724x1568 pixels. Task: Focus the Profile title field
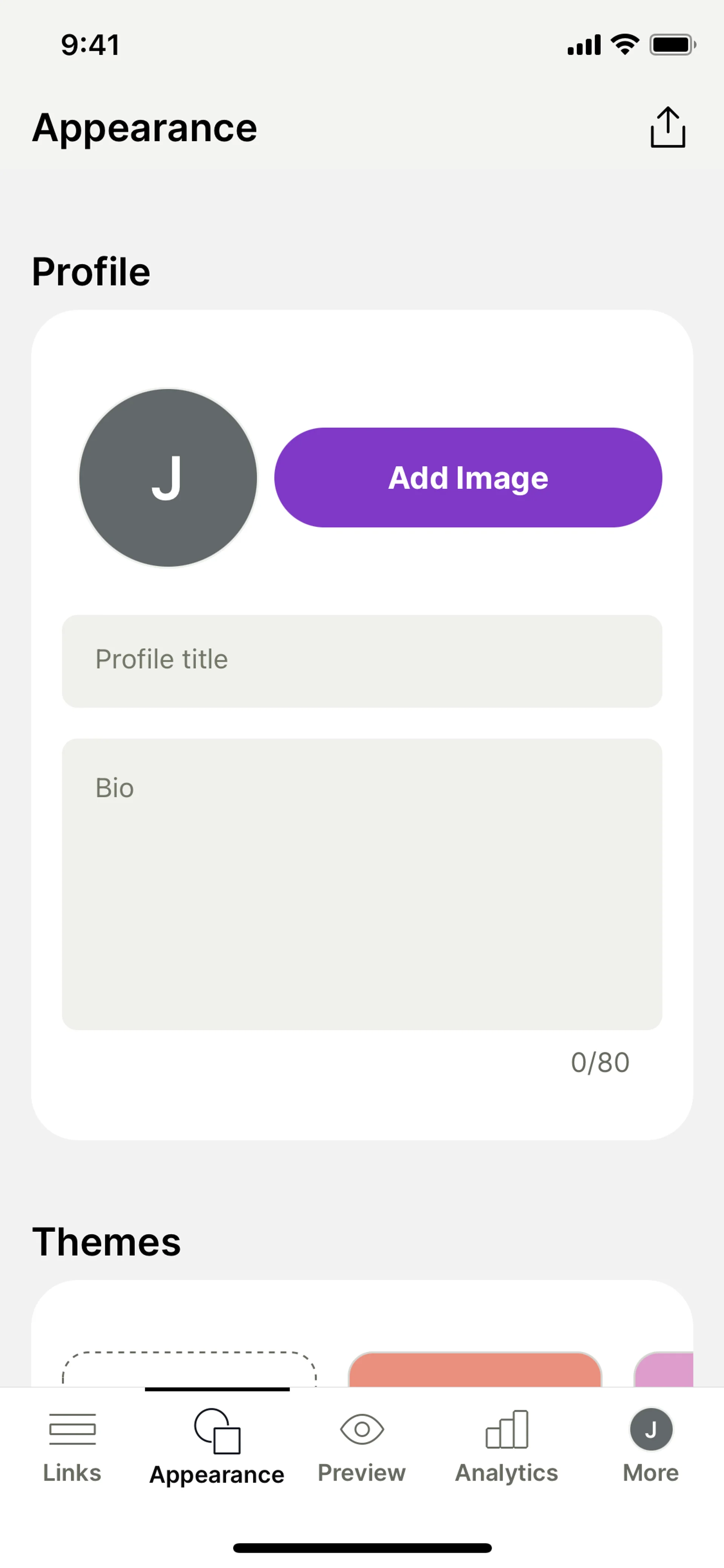tap(361, 660)
